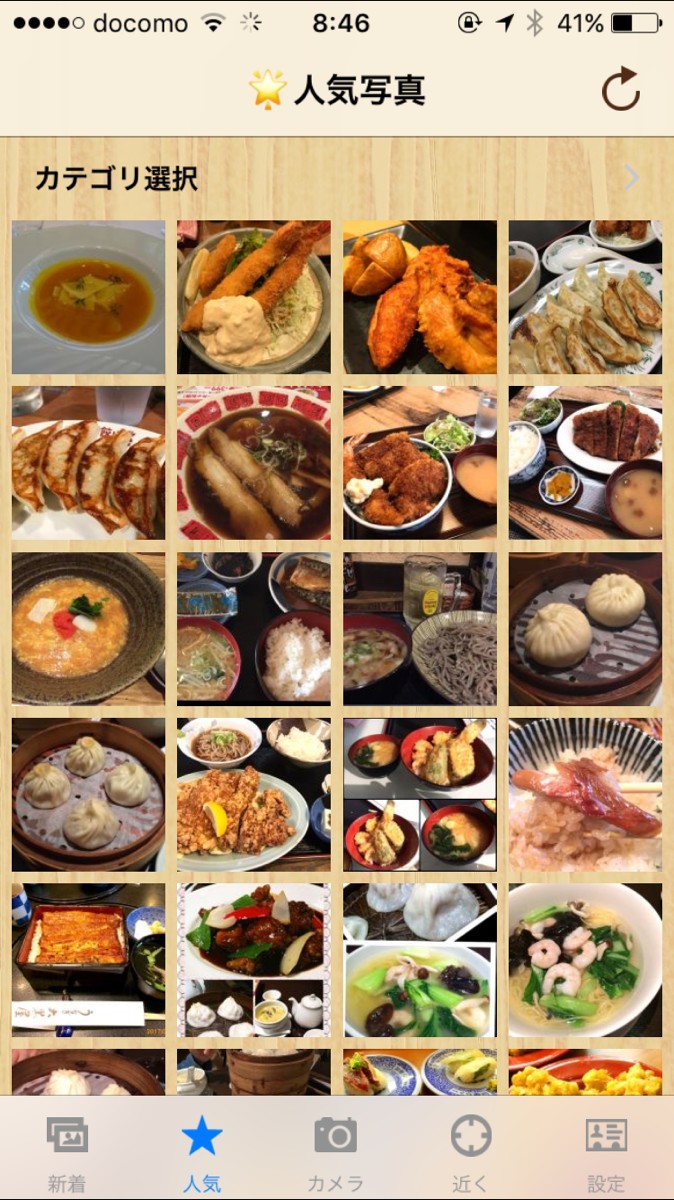Open the orange soup photo
The height and width of the screenshot is (1200, 674).
tap(88, 297)
